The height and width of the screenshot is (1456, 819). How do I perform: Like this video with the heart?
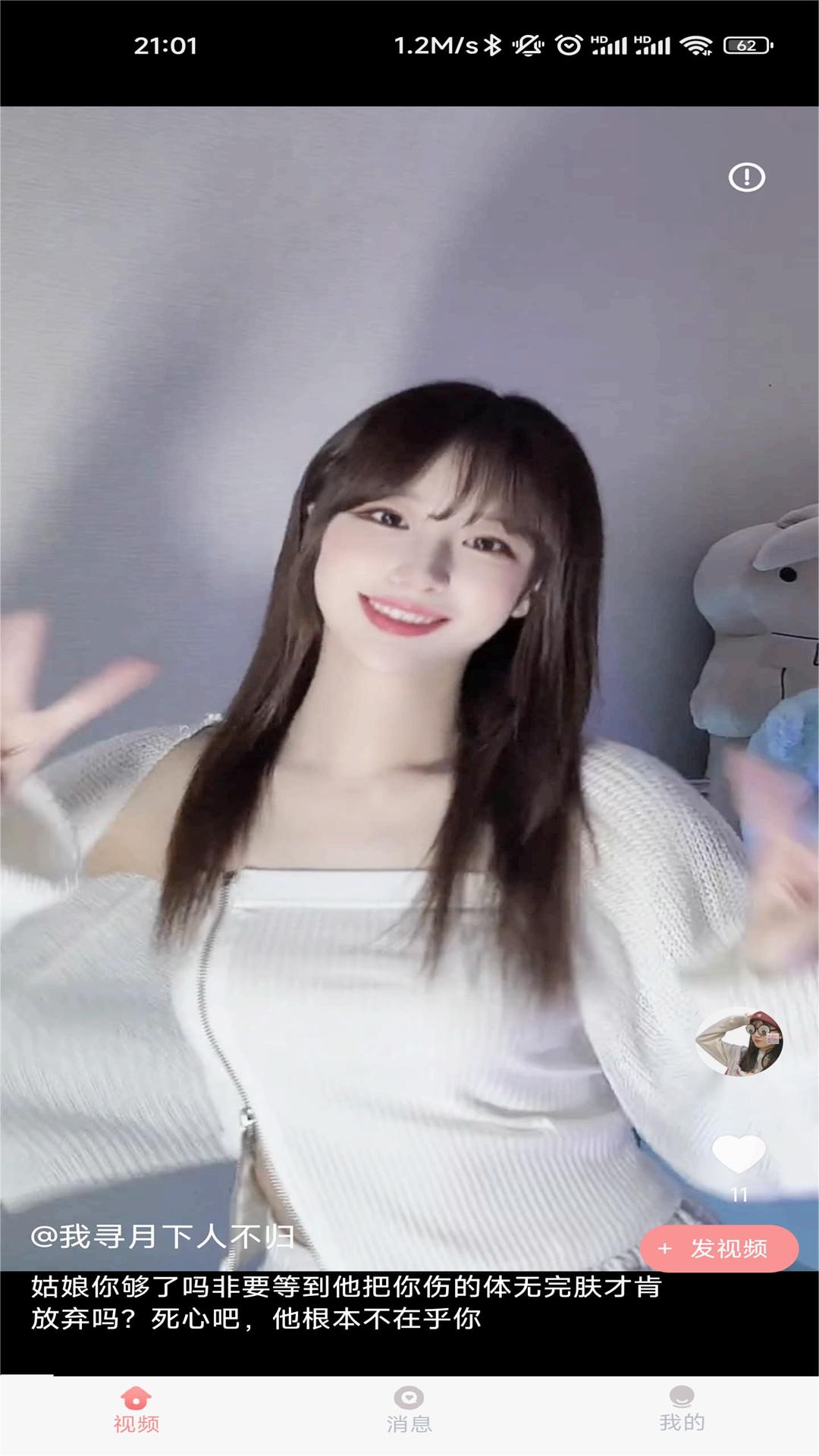click(x=739, y=1153)
